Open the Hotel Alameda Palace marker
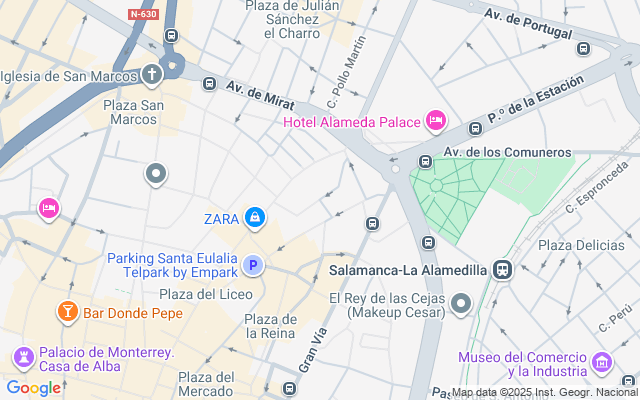The height and width of the screenshot is (400, 640). (436, 121)
